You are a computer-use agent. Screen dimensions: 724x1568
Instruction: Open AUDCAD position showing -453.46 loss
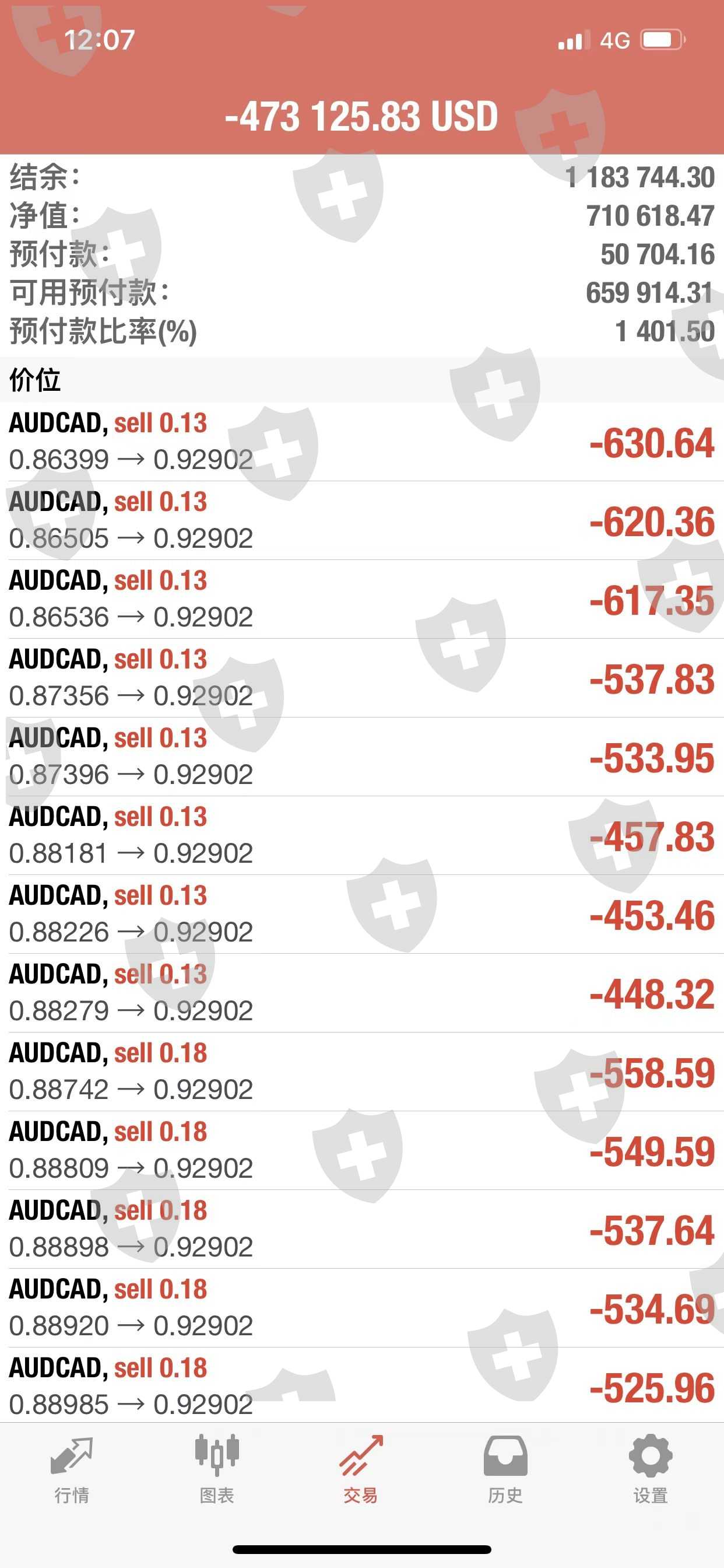361,914
